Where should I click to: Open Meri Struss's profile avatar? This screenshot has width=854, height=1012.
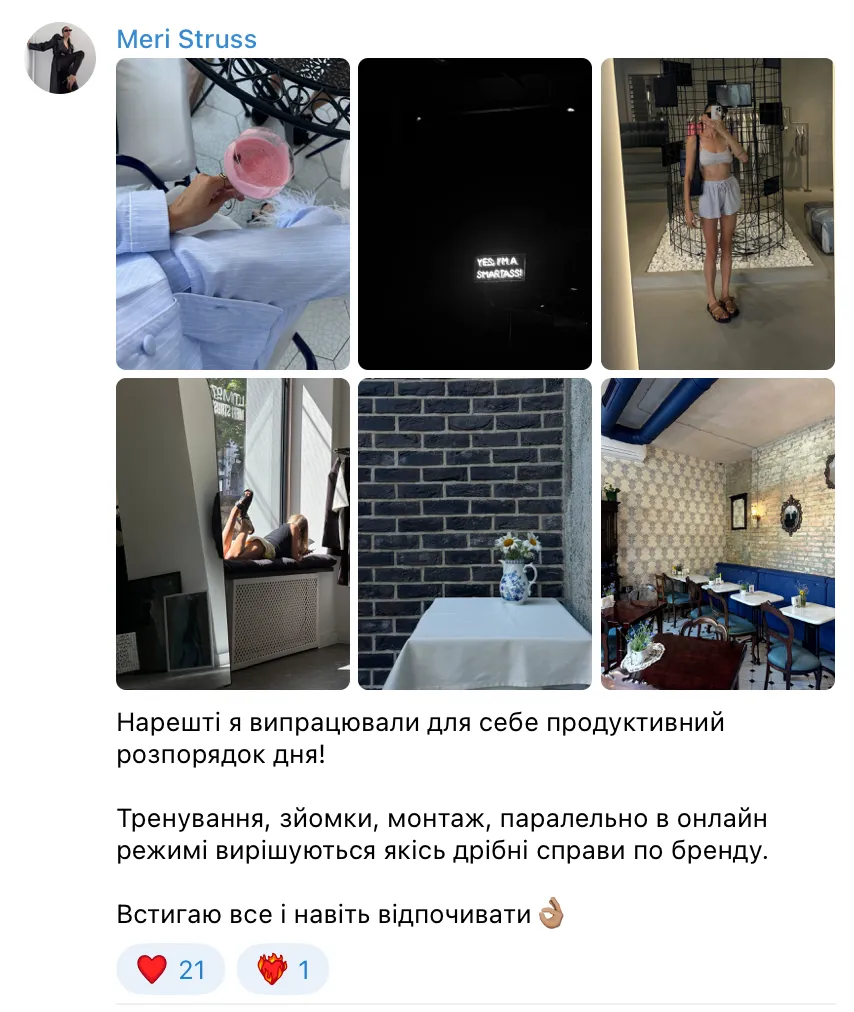click(x=60, y=58)
